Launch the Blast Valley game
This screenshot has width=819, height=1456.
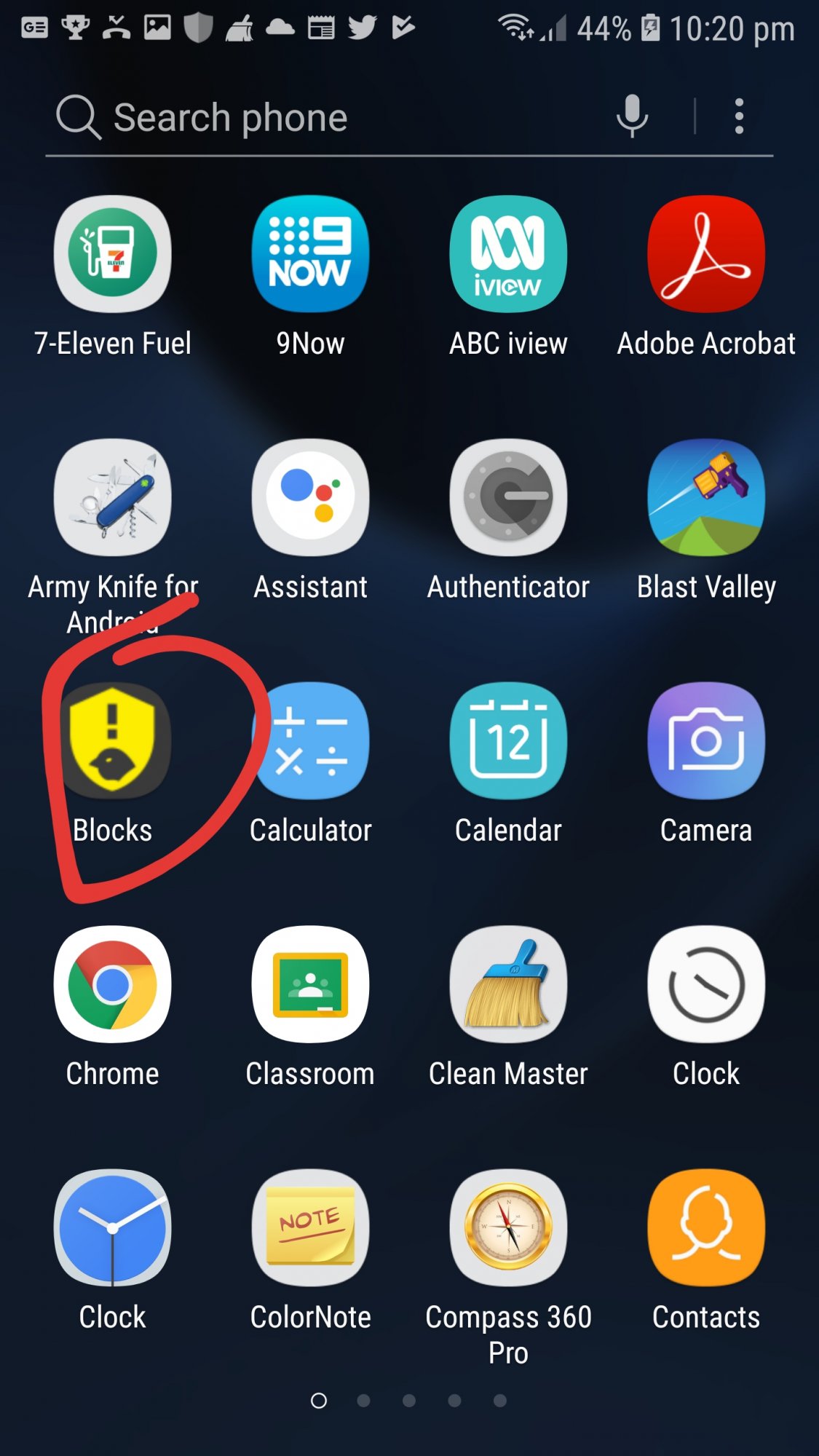coord(705,498)
